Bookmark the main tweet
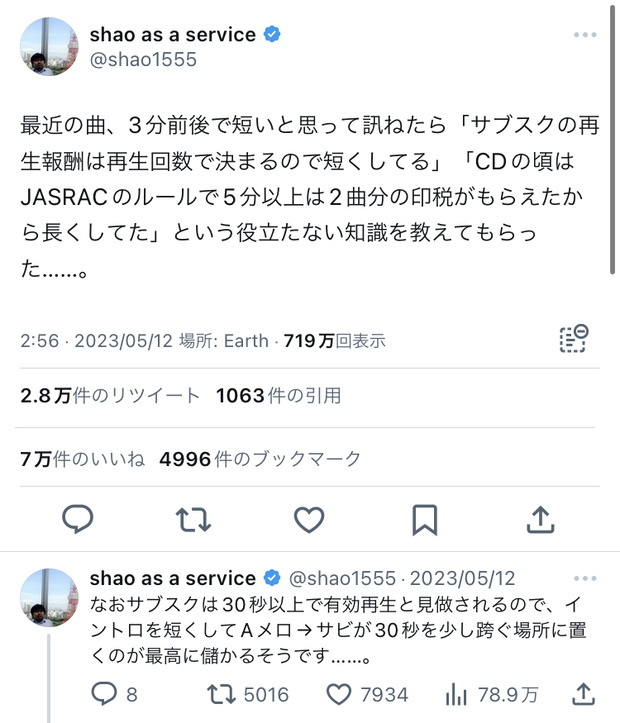The width and height of the screenshot is (620, 723). tap(424, 519)
